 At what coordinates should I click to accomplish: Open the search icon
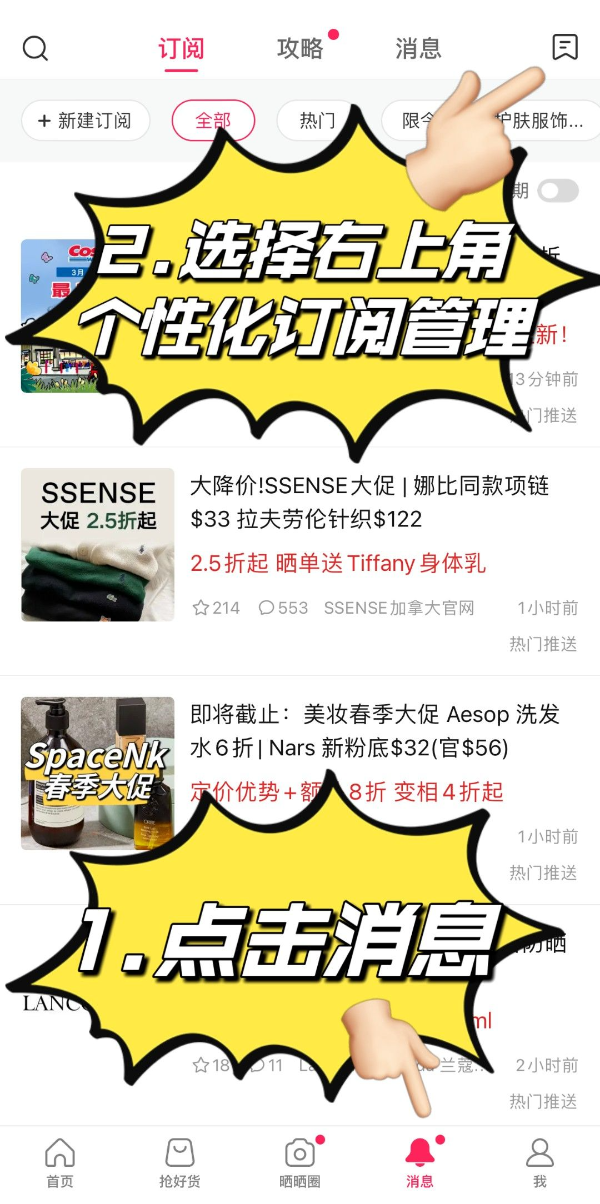(x=35, y=48)
